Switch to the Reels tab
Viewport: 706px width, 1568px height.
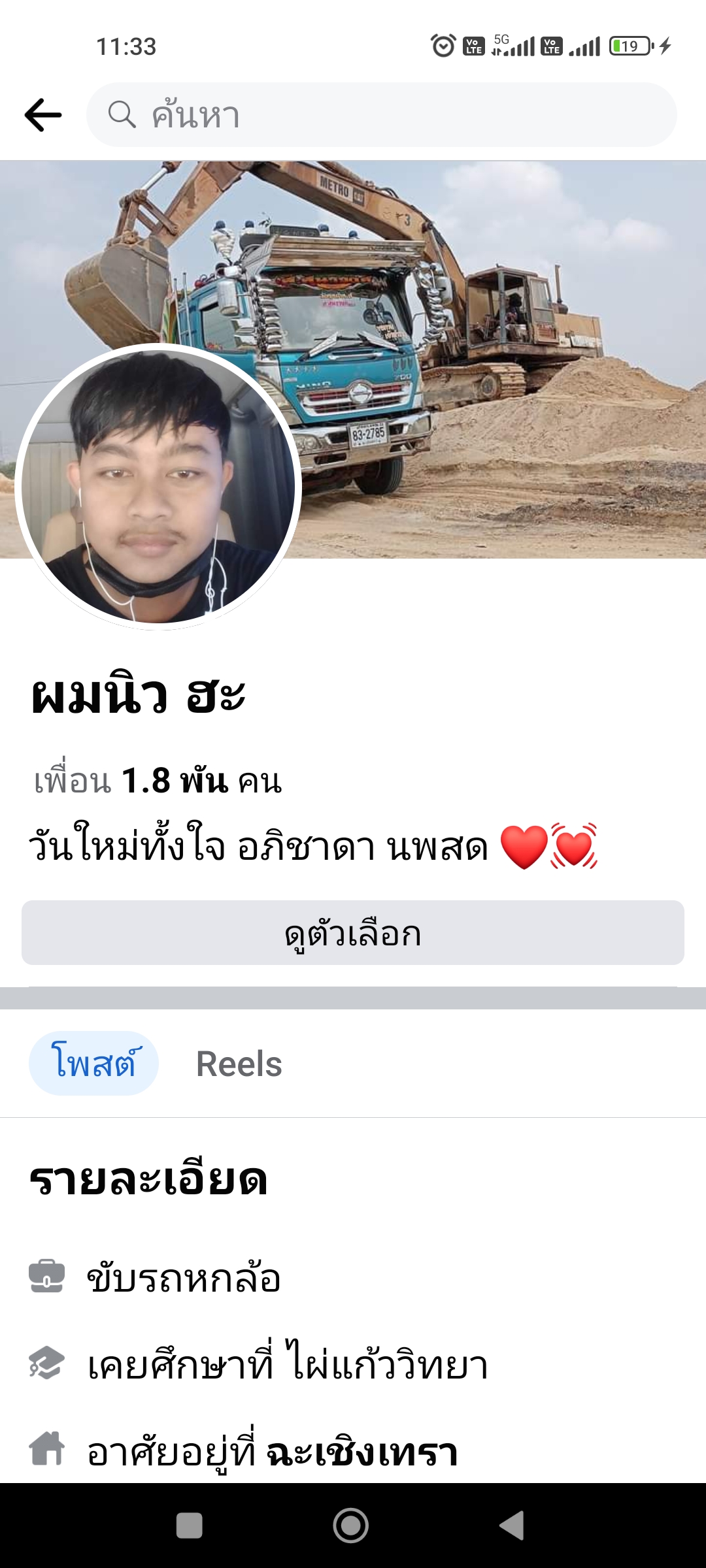point(239,1064)
